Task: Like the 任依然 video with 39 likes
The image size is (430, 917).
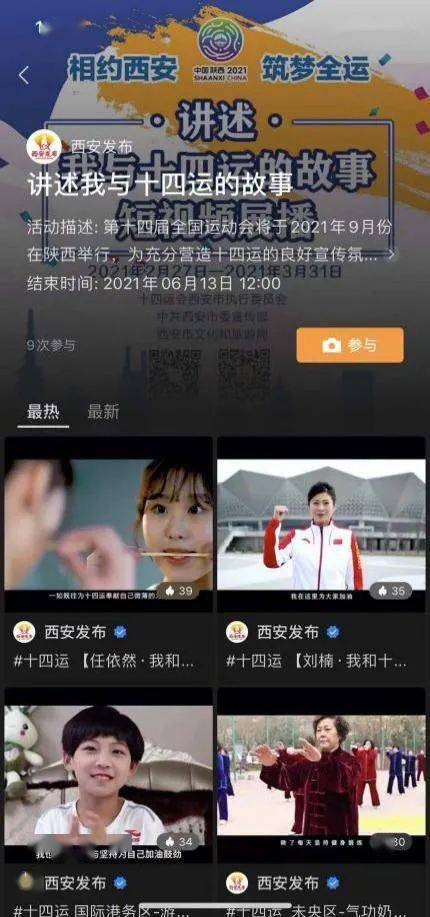Action: tap(178, 591)
